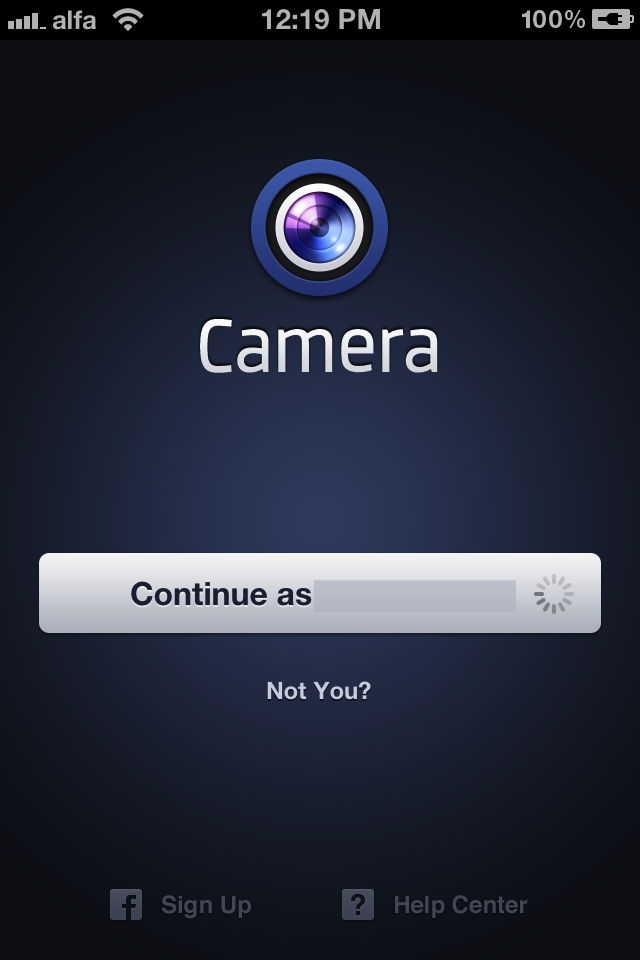
Task: Tap the Continue as button
Action: [319, 593]
